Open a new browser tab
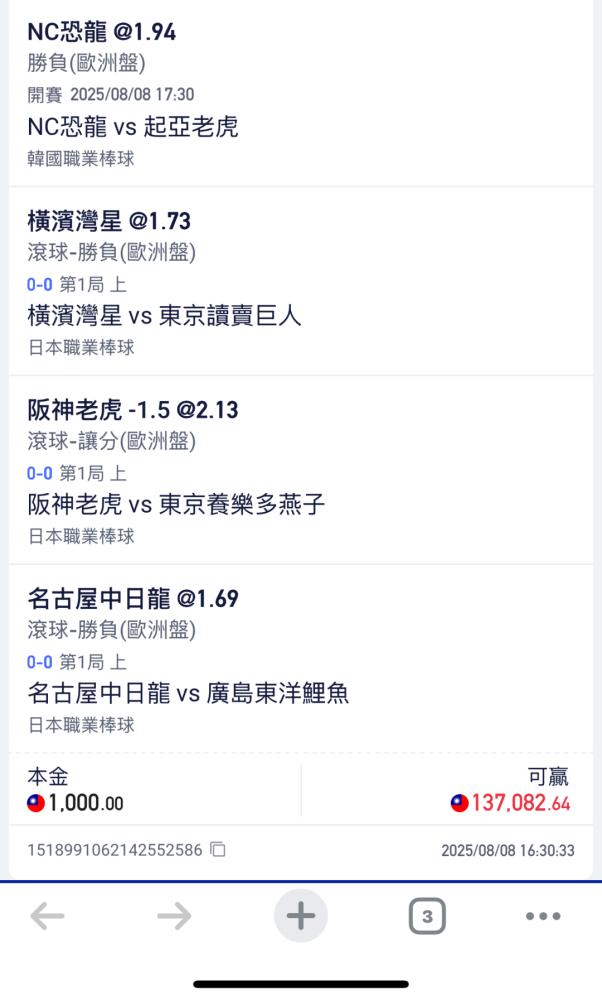602x1000 pixels. point(301,916)
